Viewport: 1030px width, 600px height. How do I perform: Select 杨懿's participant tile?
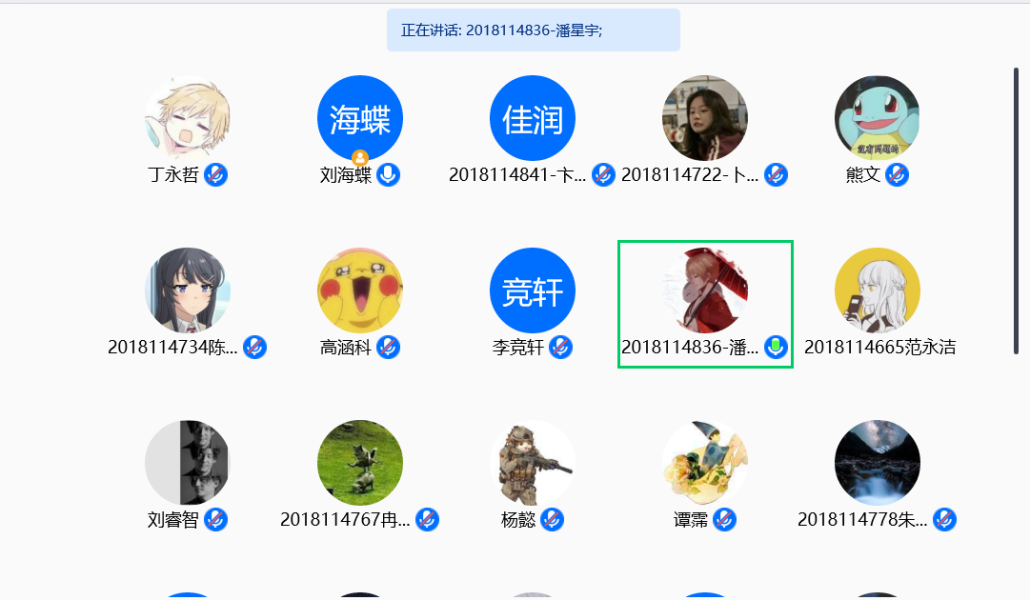(x=532, y=463)
